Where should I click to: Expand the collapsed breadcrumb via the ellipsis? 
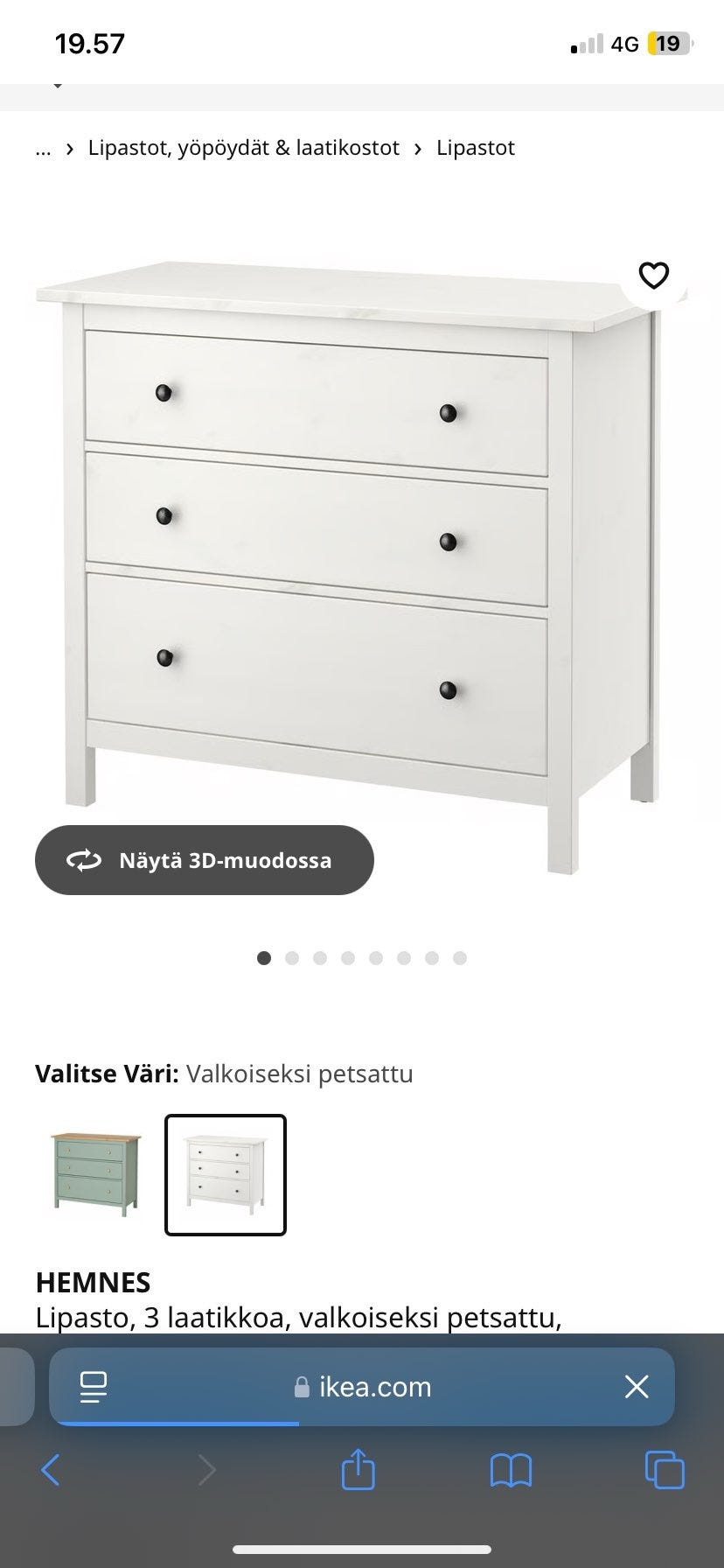pyautogui.click(x=43, y=148)
